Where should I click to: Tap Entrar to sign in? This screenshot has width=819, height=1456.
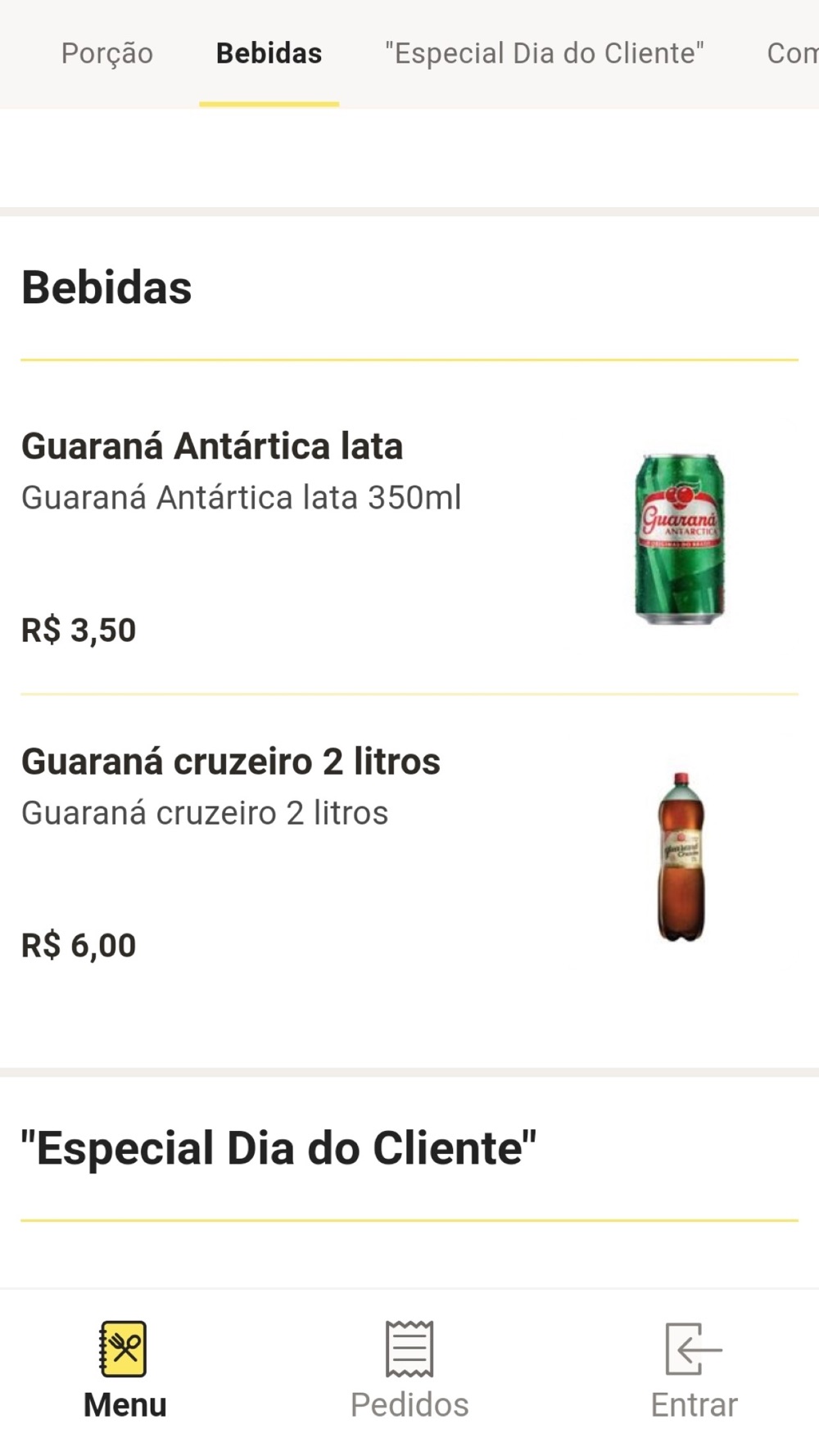(x=694, y=1371)
